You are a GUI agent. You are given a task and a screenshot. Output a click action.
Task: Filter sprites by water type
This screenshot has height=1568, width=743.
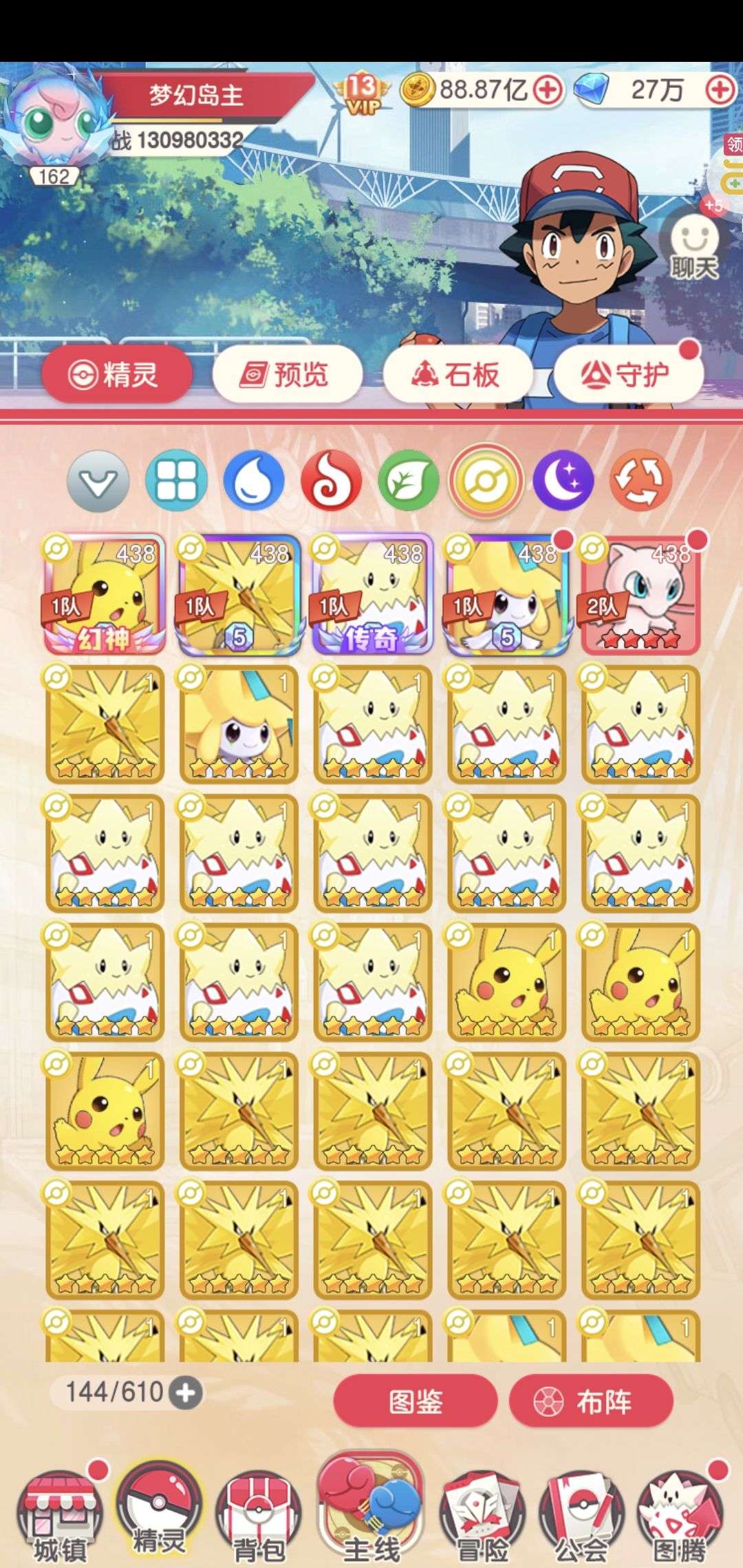(x=254, y=481)
